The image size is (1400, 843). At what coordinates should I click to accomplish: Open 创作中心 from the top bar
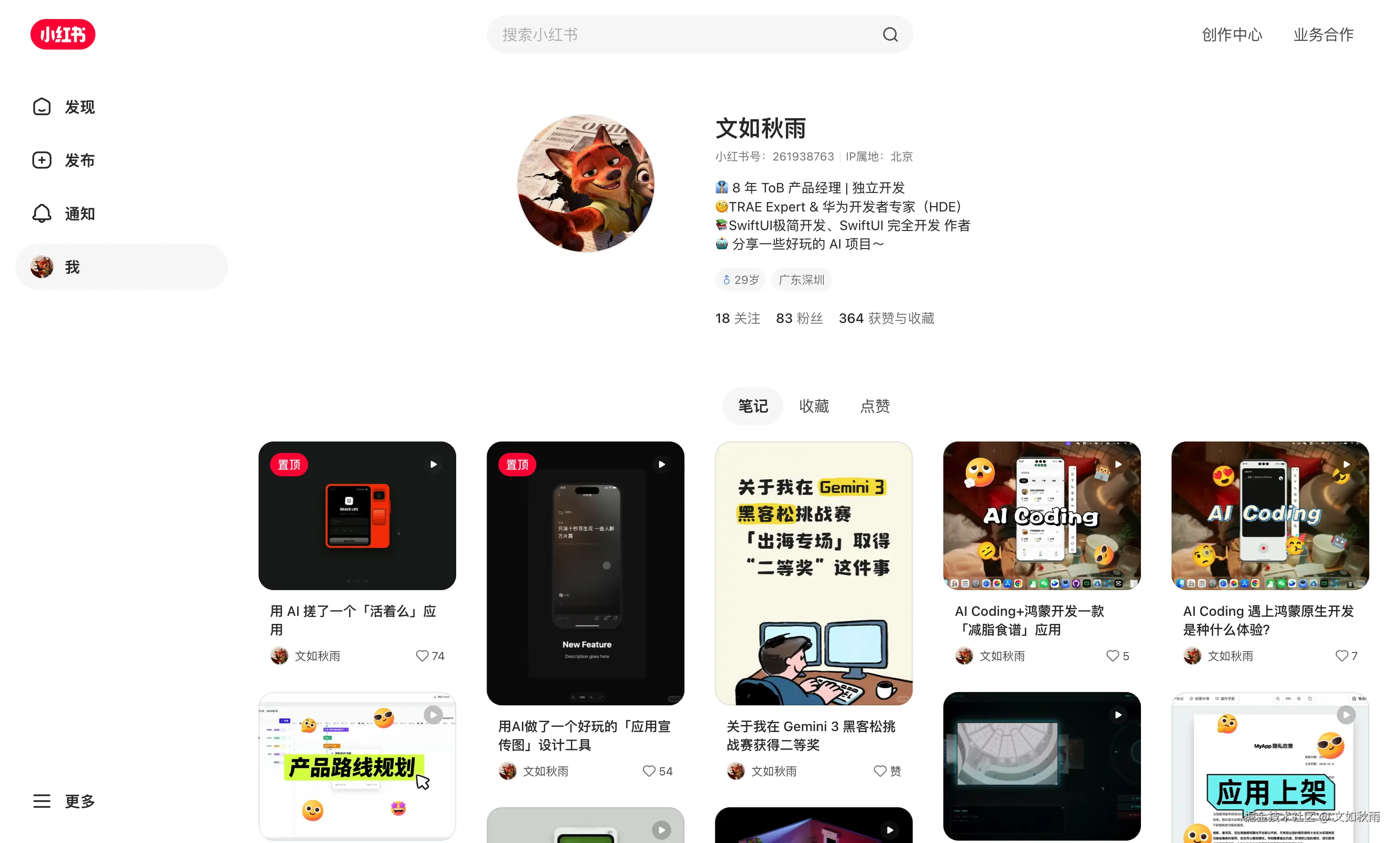tap(1231, 35)
